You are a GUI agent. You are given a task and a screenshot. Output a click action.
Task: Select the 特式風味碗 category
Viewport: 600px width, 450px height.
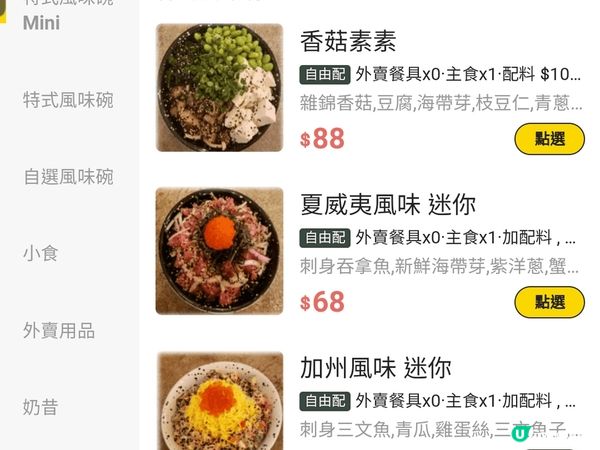(68, 100)
